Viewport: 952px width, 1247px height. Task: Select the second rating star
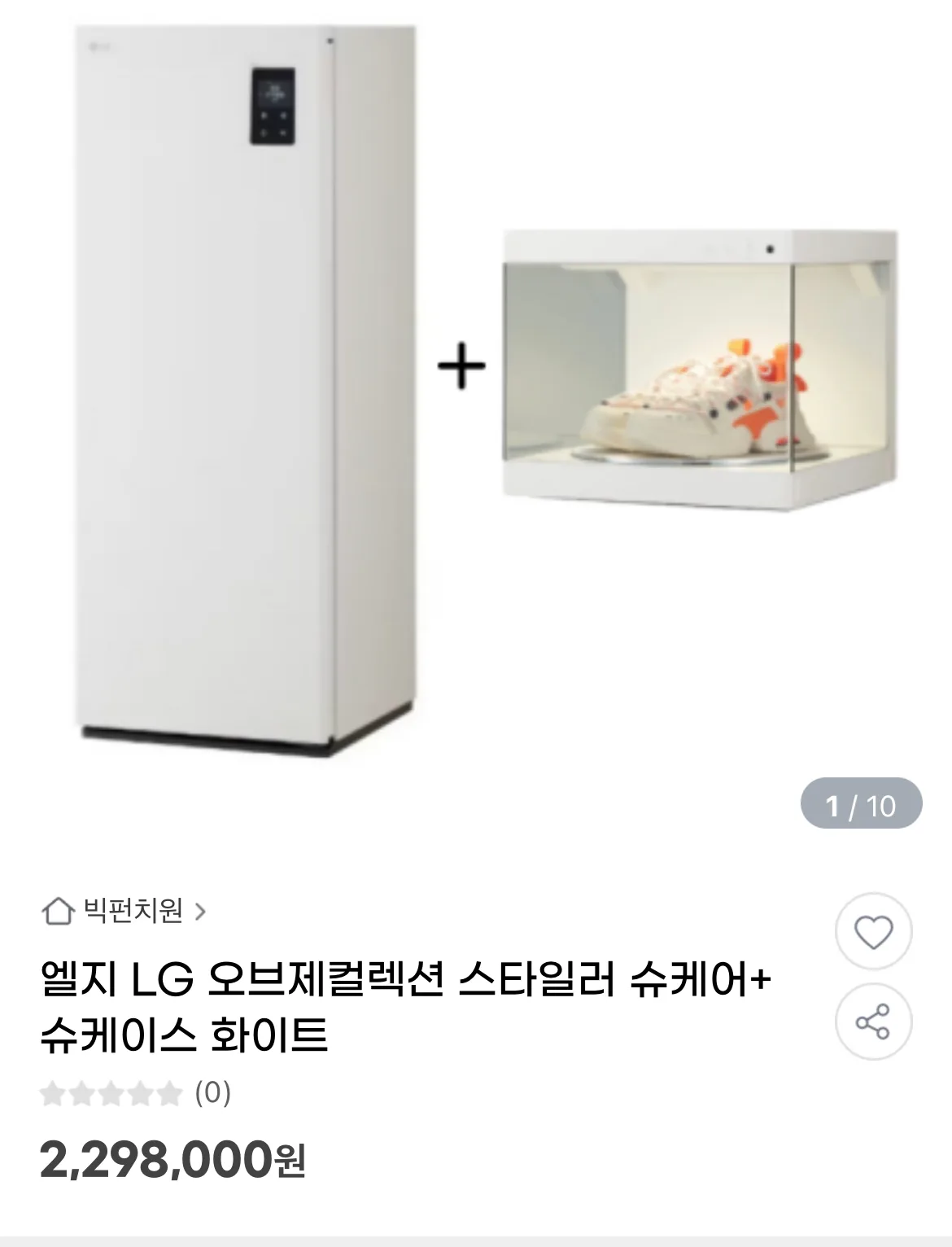(81, 1095)
